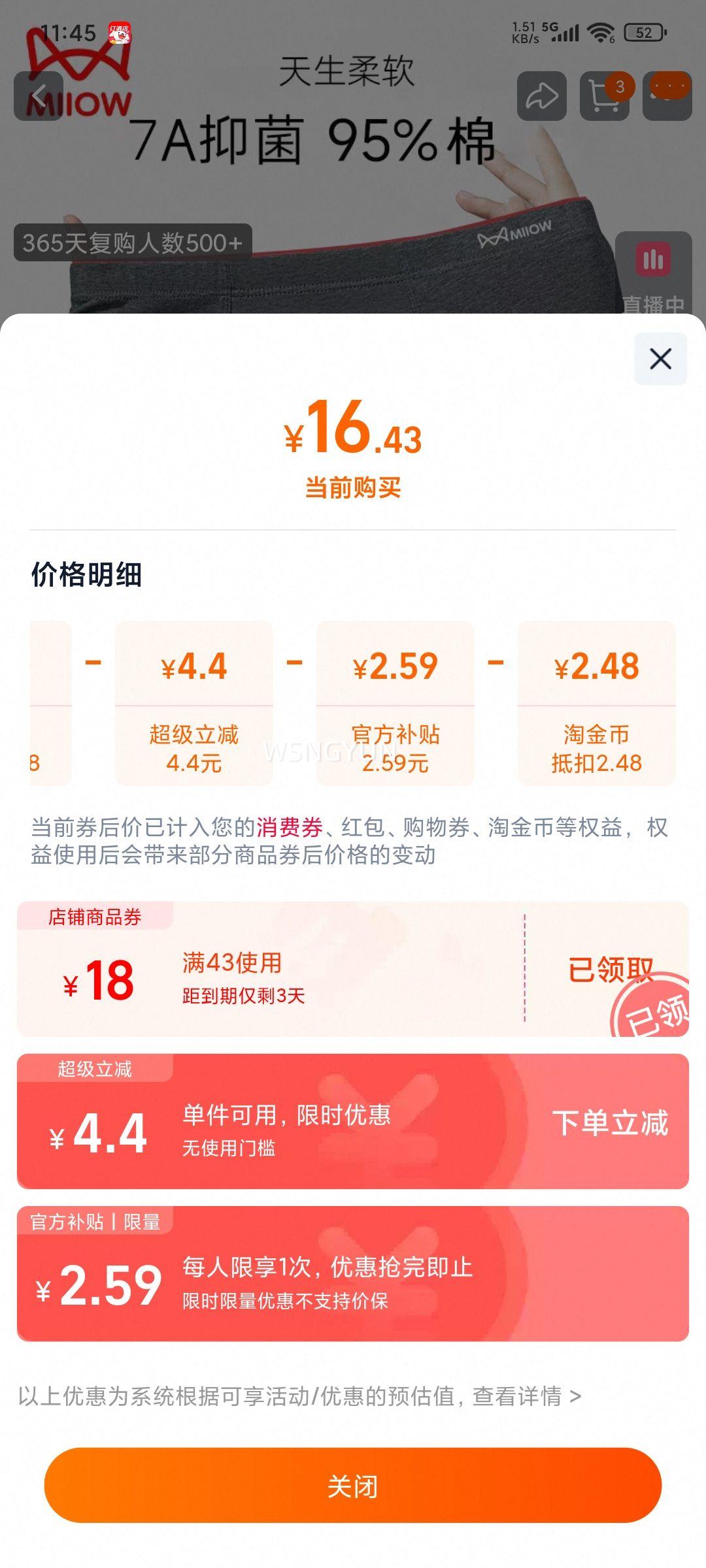This screenshot has height=1568, width=706.
Task: Go back from product page
Action: [39, 96]
